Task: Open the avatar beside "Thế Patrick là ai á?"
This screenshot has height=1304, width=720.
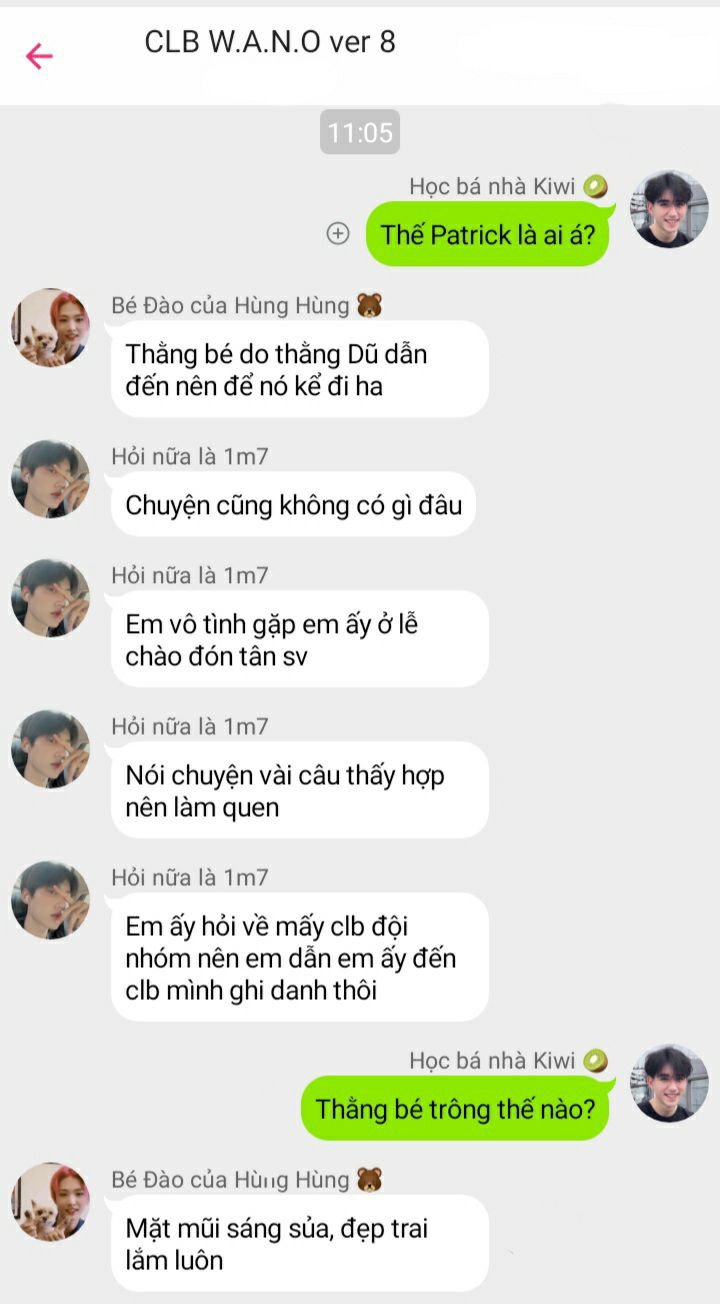Action: tap(669, 209)
